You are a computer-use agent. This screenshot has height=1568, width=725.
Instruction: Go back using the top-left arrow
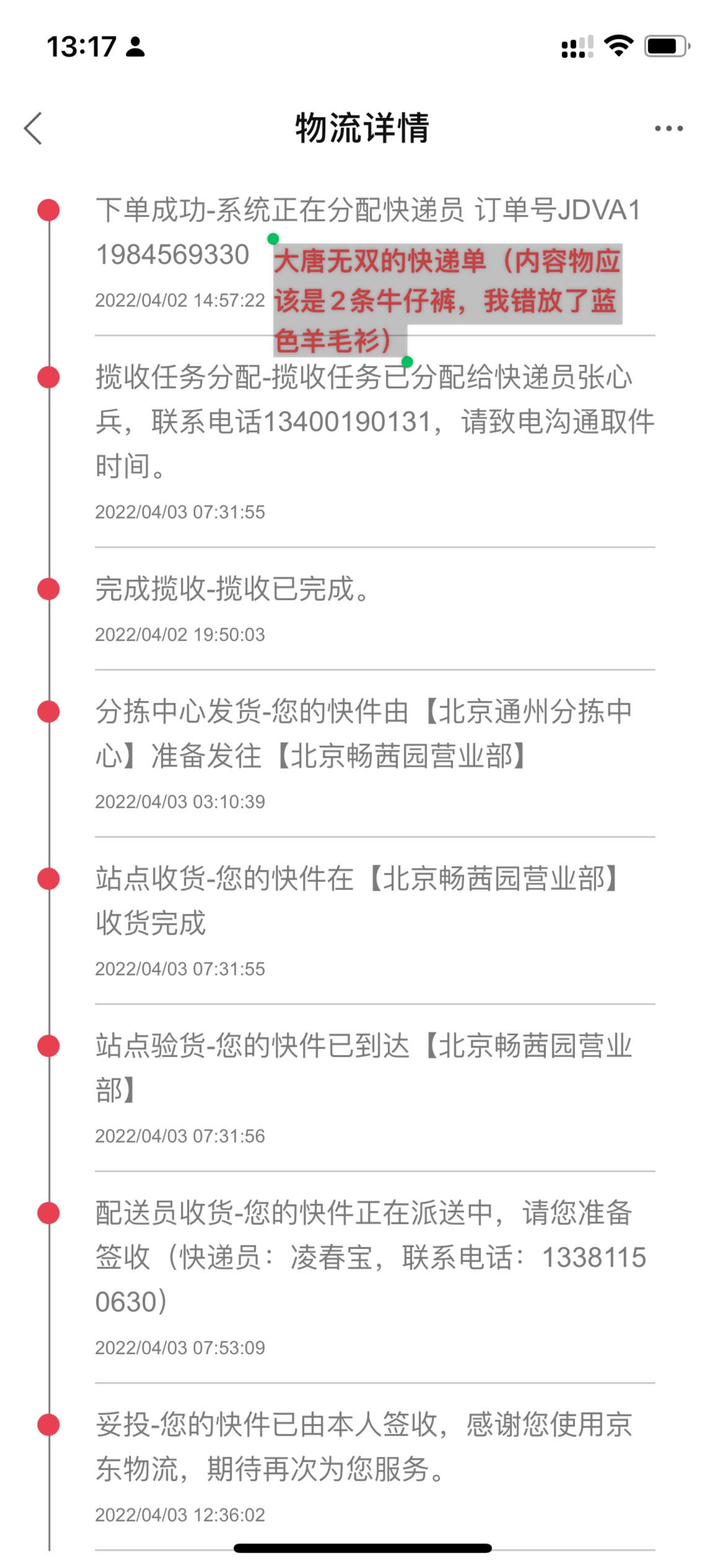click(33, 128)
